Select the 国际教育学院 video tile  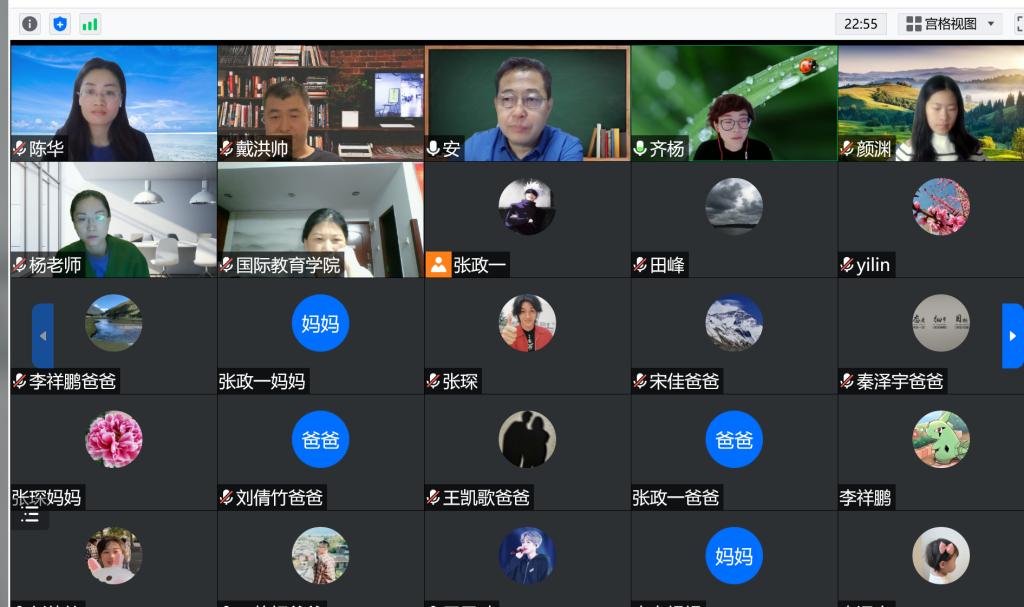tap(320, 219)
